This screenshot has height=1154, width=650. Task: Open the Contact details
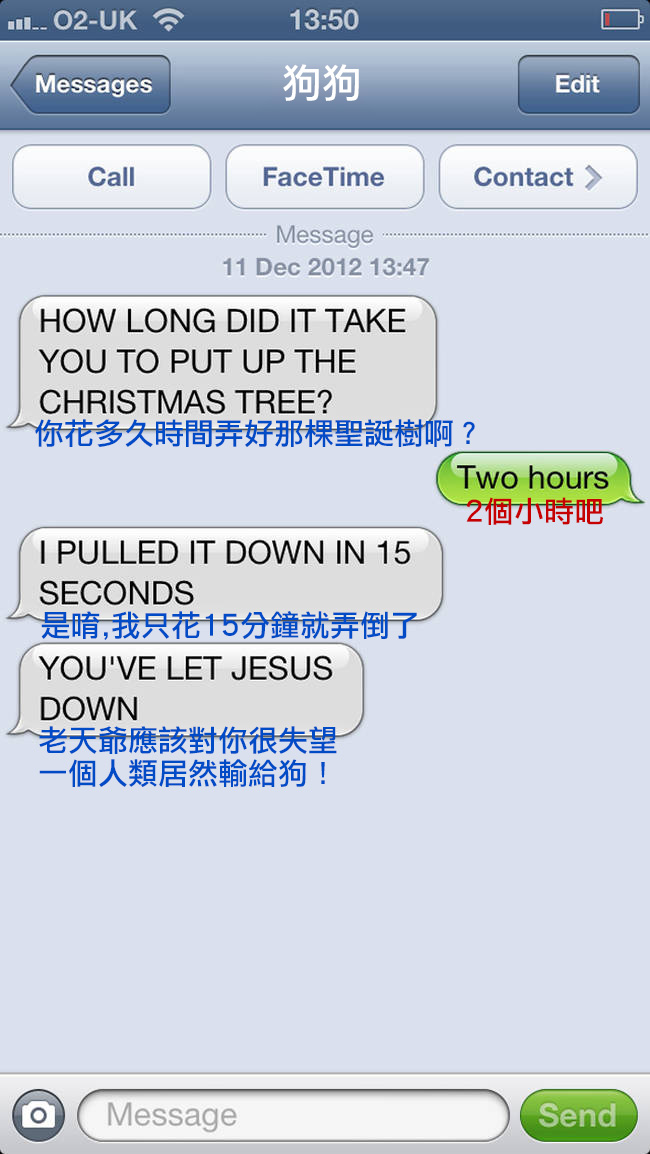coord(537,177)
